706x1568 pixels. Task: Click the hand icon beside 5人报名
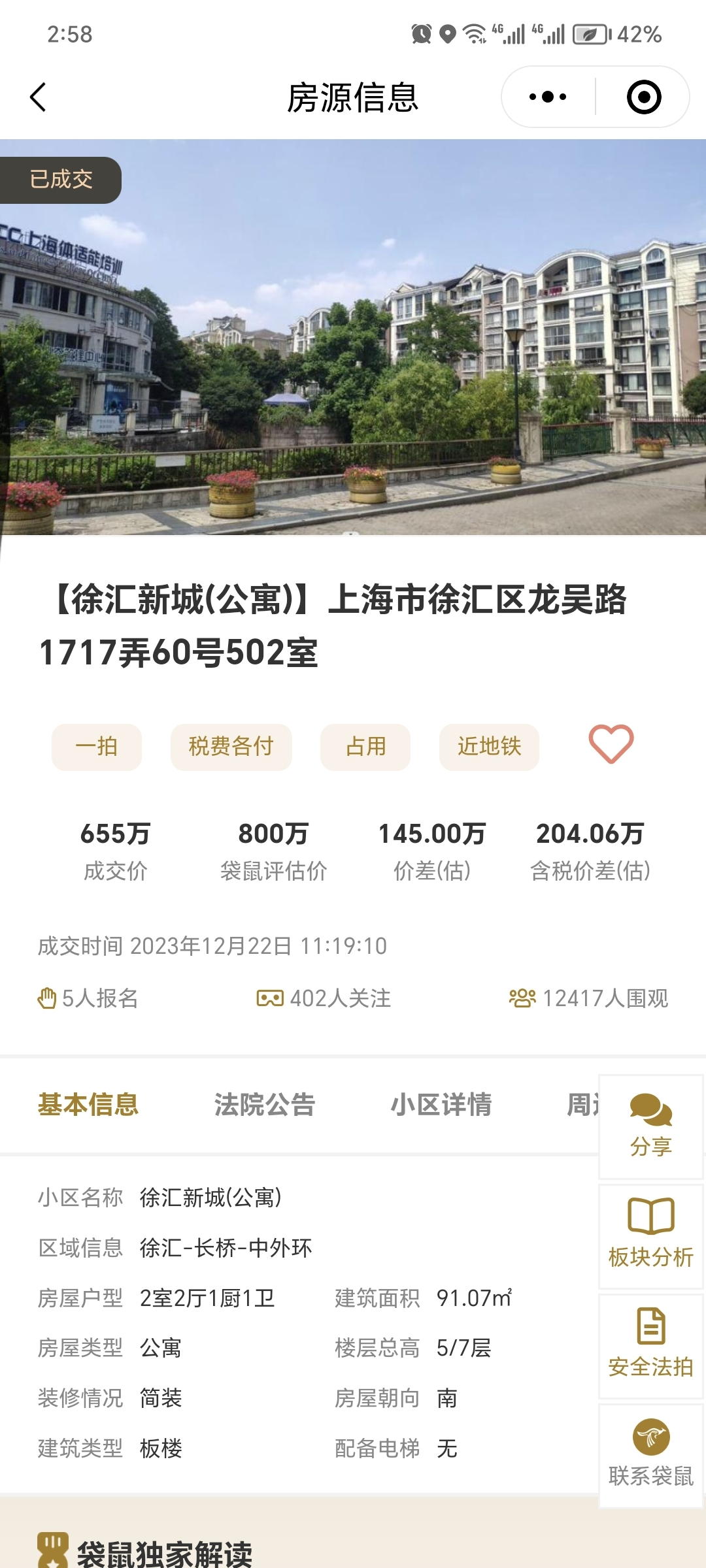point(47,998)
